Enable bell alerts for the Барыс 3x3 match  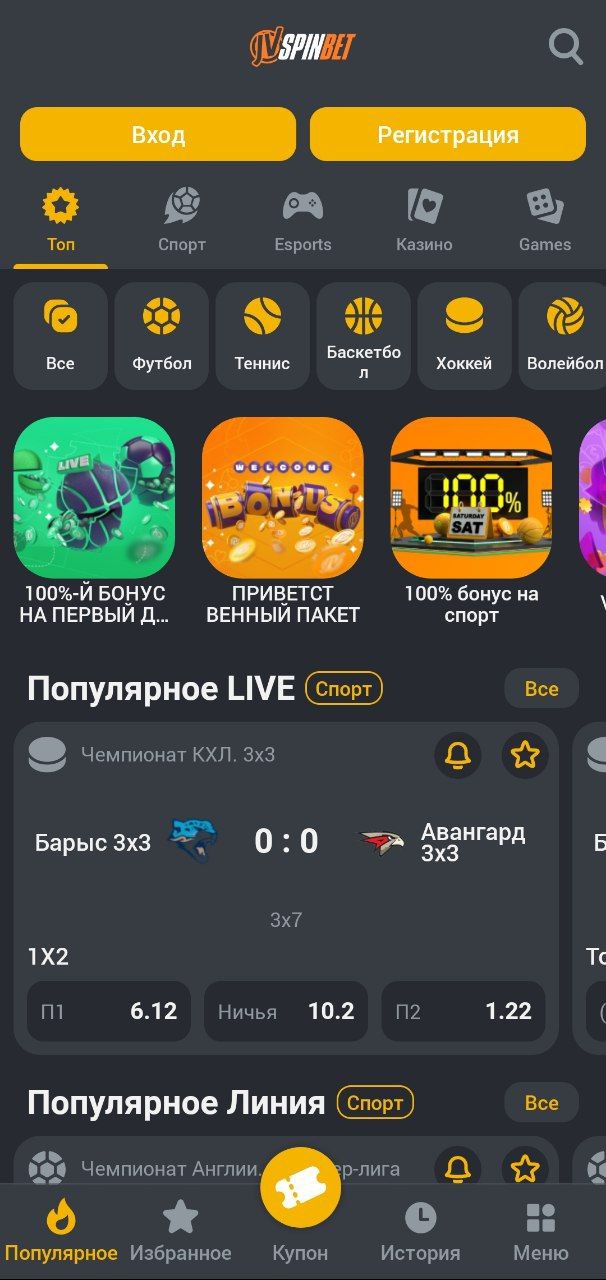coord(458,755)
